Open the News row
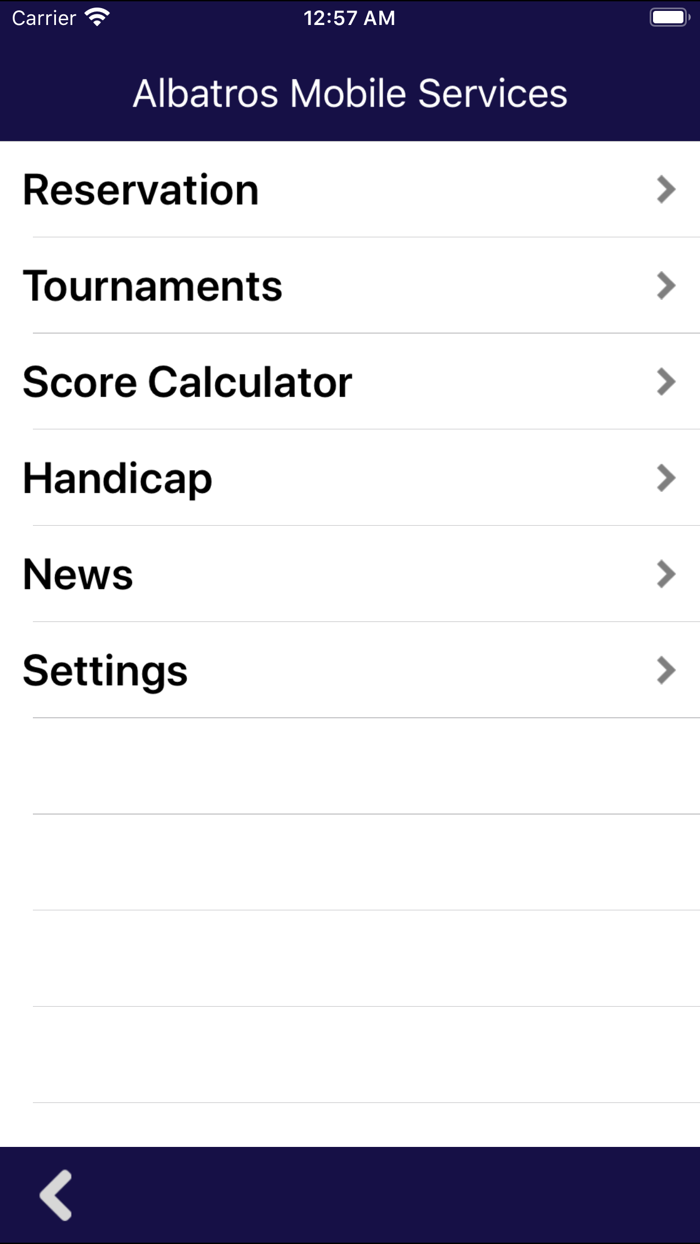This screenshot has width=700, height=1244. click(350, 574)
